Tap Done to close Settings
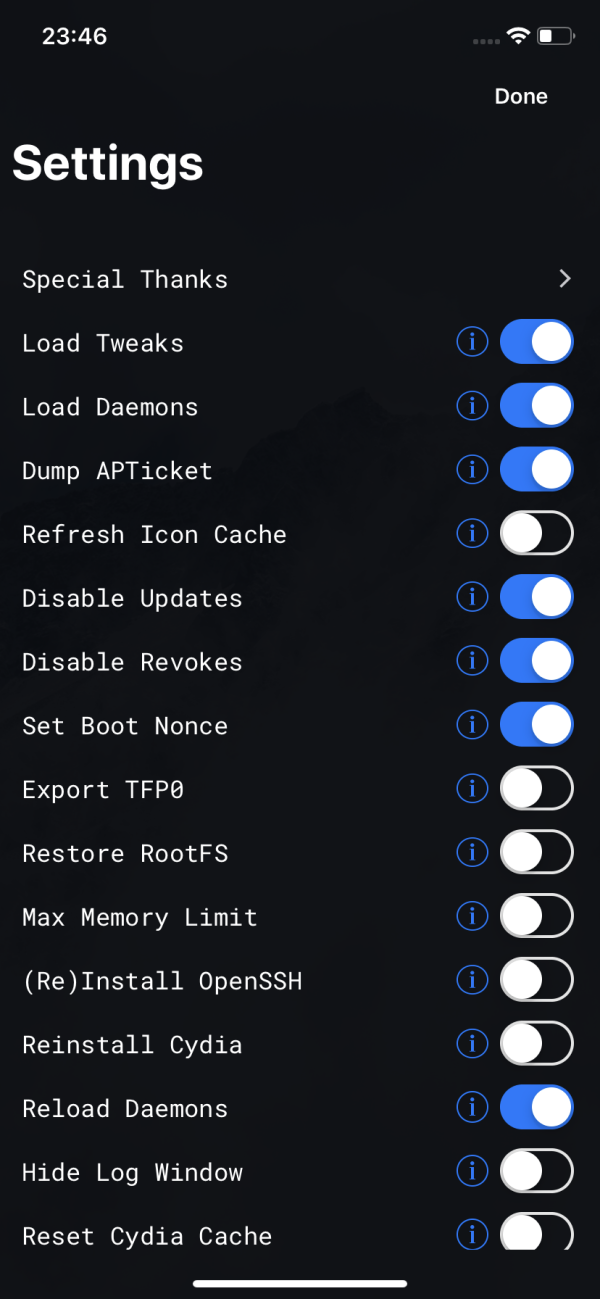This screenshot has height=1299, width=600. (521, 97)
